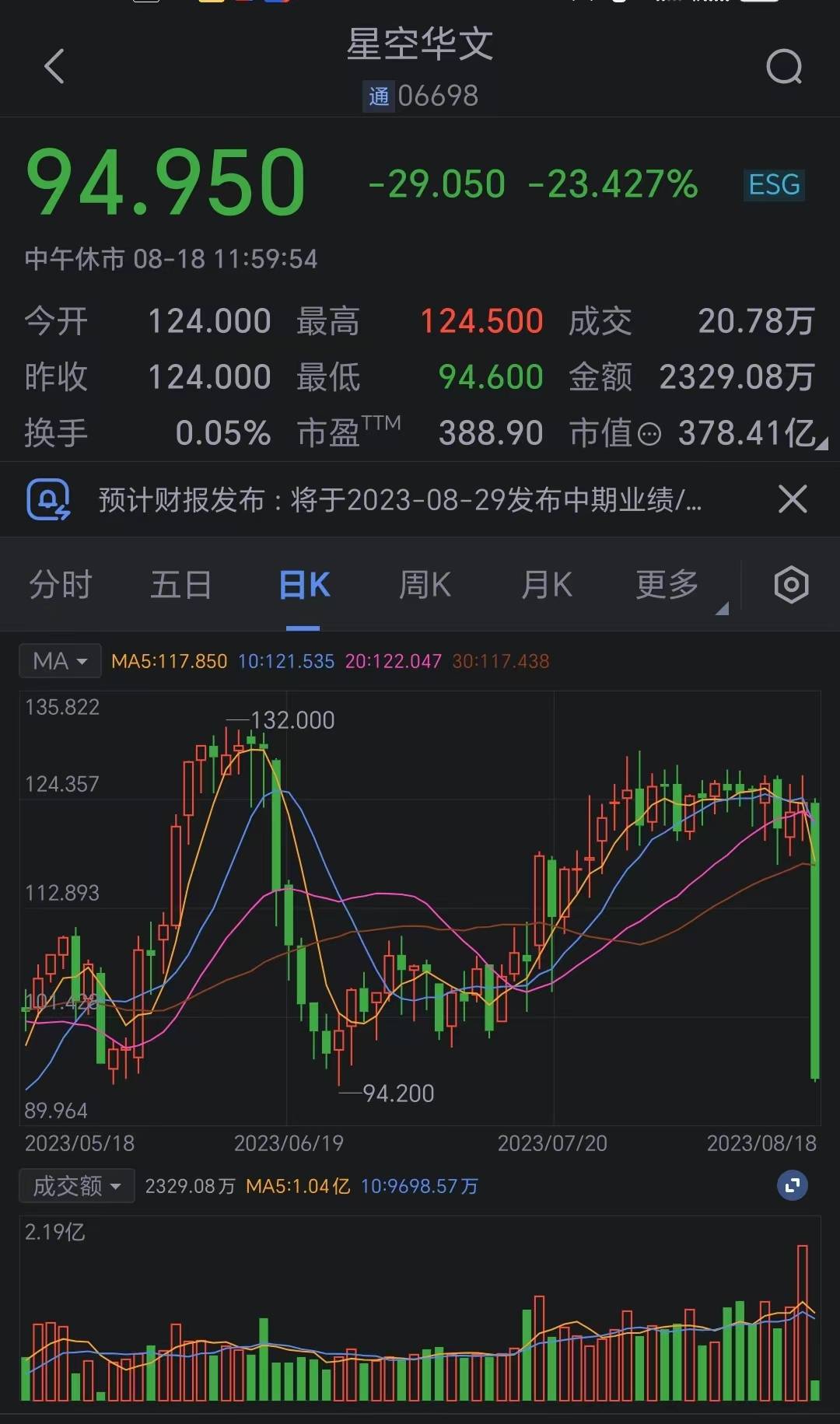Switch to the 周K chart tab
This screenshot has width=840, height=1424.
click(425, 585)
